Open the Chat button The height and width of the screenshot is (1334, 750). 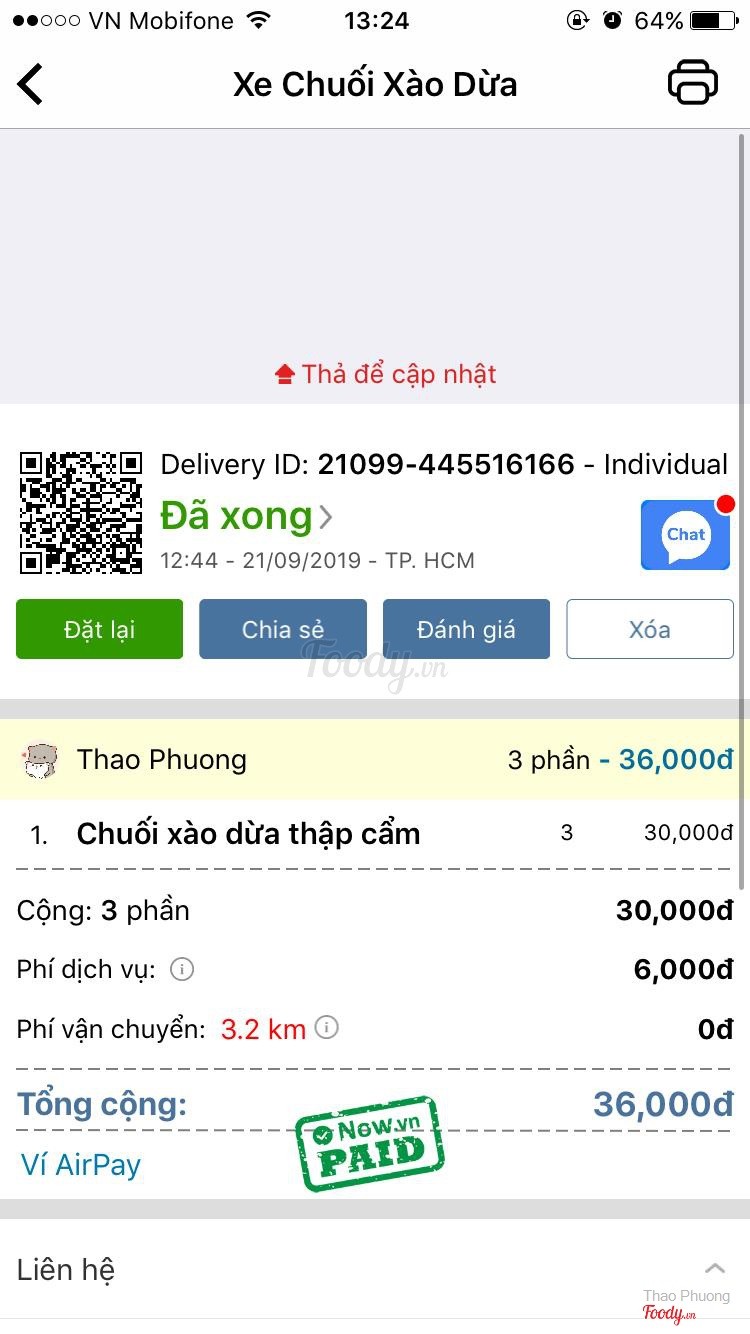(x=685, y=535)
